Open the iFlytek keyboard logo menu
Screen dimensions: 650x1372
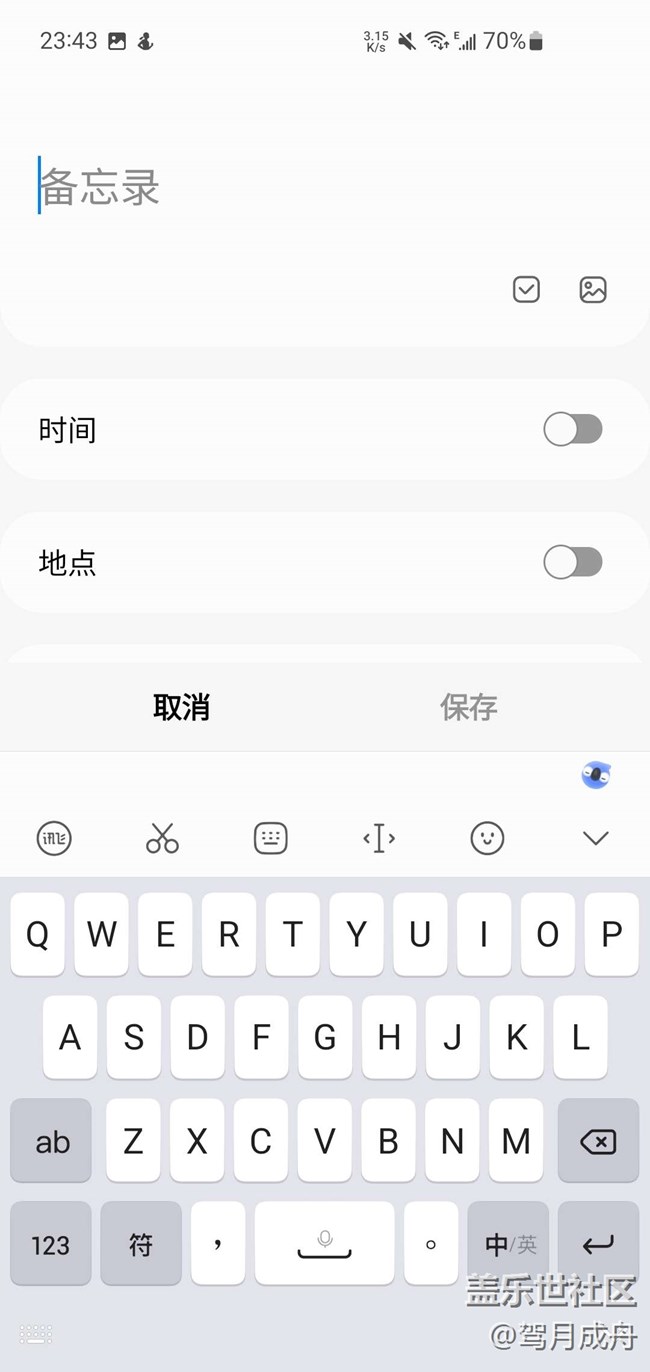click(54, 838)
